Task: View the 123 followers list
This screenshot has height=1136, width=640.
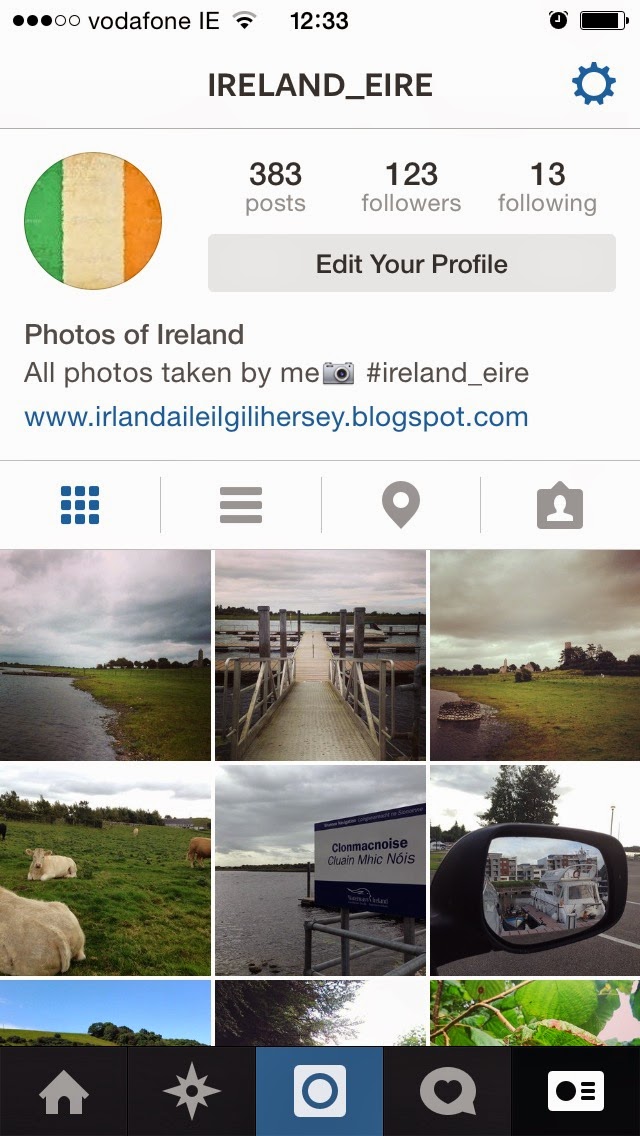Action: click(x=411, y=188)
